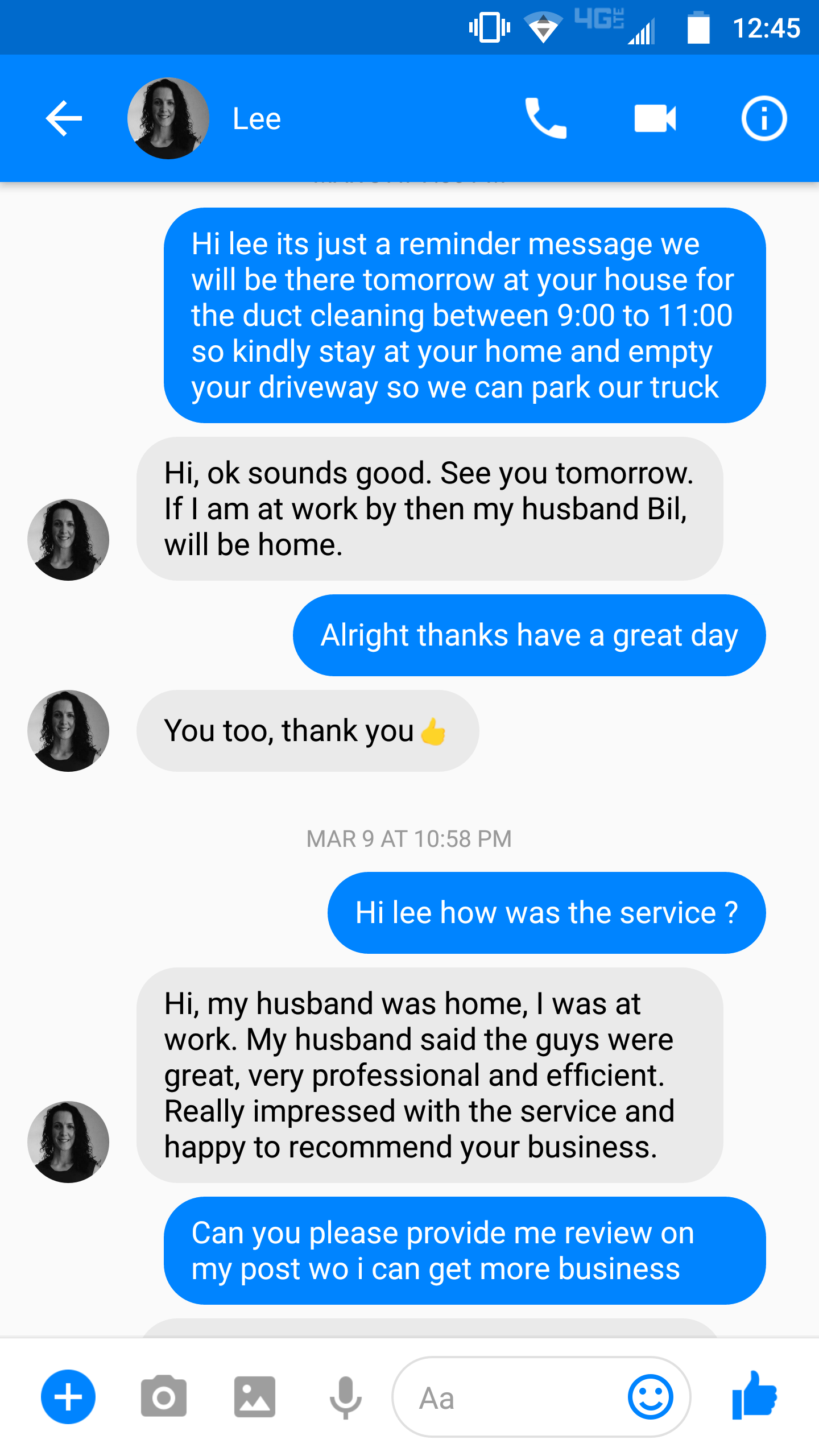
Task: Tap the Aa message text field
Action: pos(512,1397)
